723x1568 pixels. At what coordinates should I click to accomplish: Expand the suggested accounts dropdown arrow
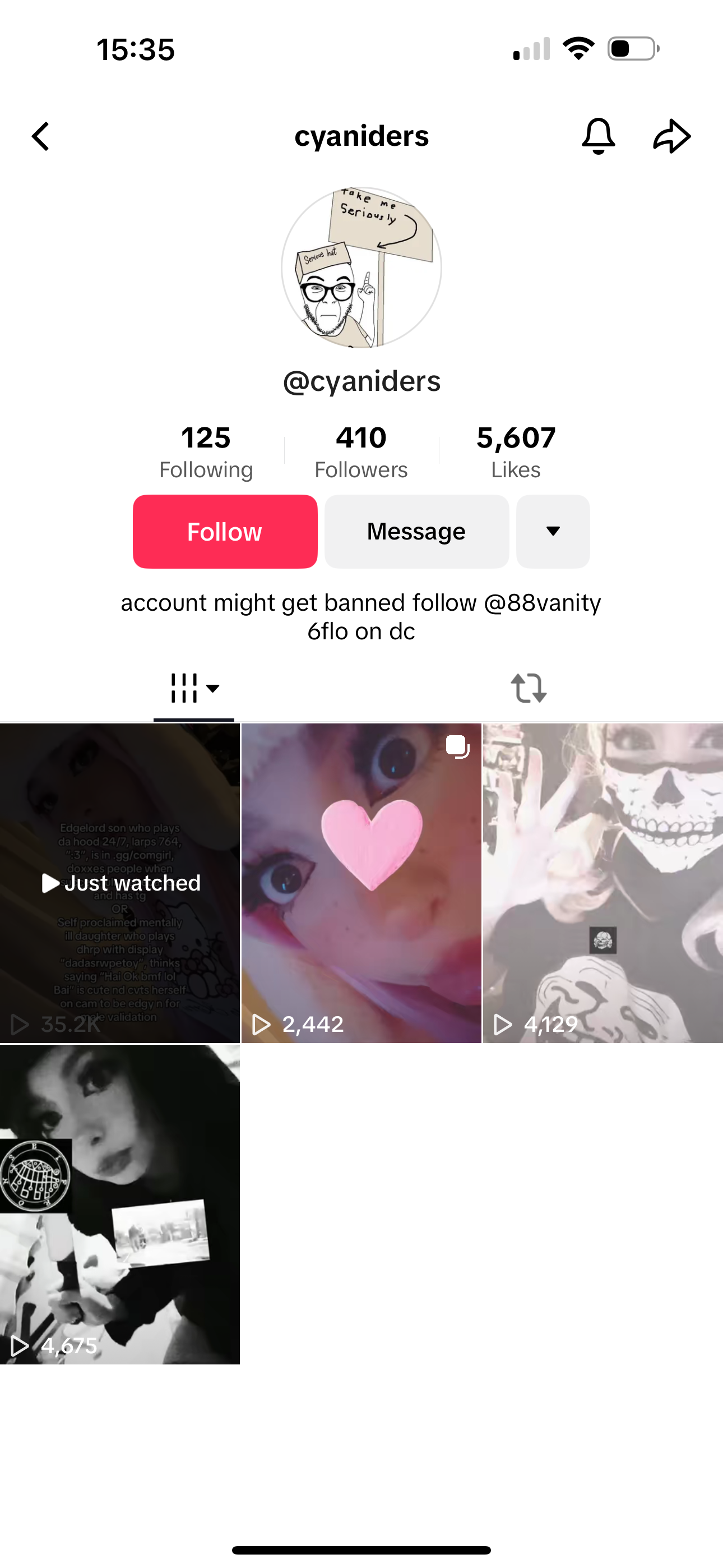(553, 532)
